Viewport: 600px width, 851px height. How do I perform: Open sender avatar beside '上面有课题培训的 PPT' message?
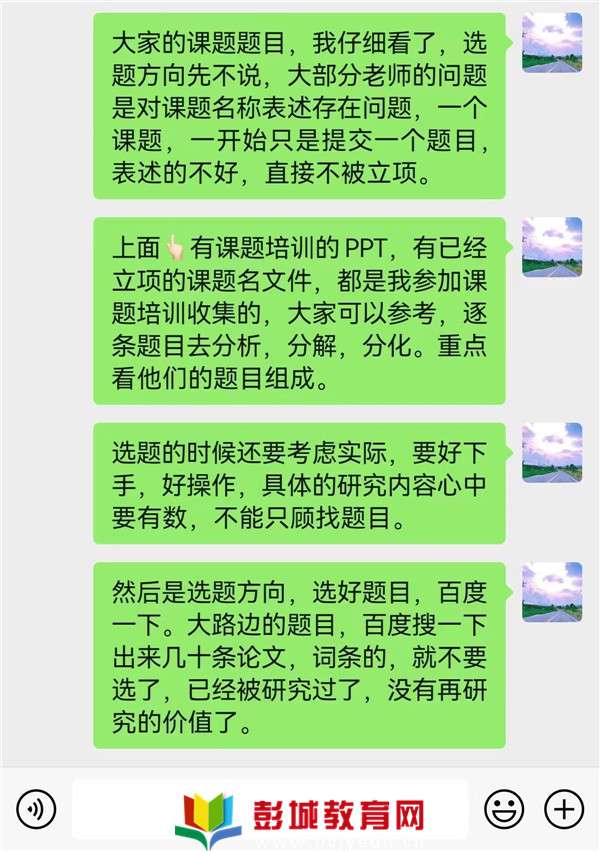552,247
